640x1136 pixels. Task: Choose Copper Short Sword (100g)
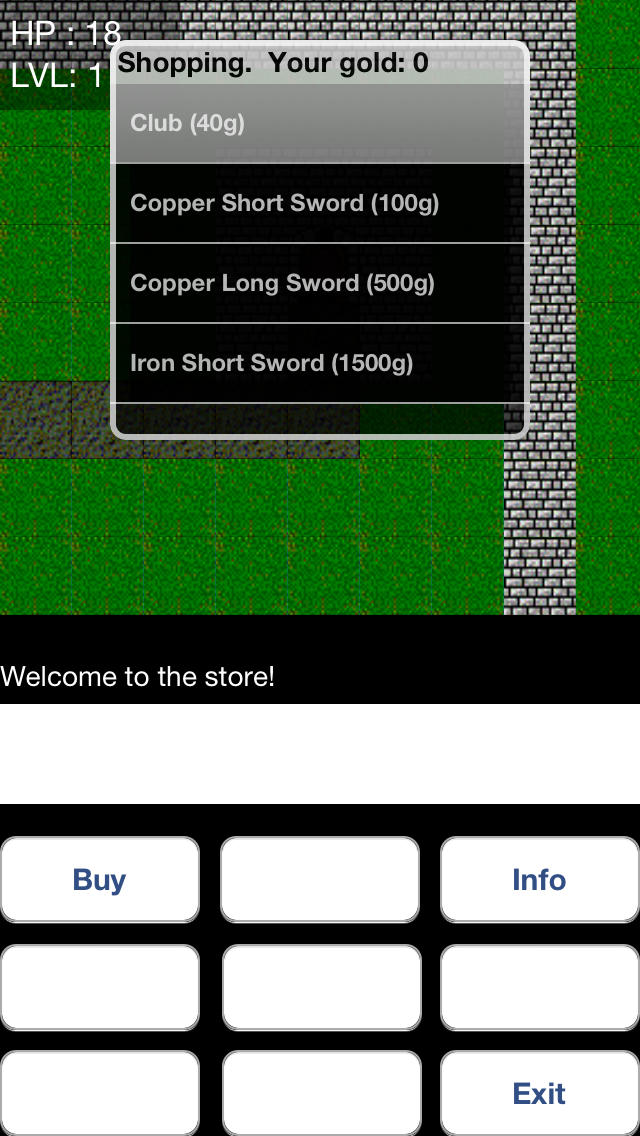(320, 203)
